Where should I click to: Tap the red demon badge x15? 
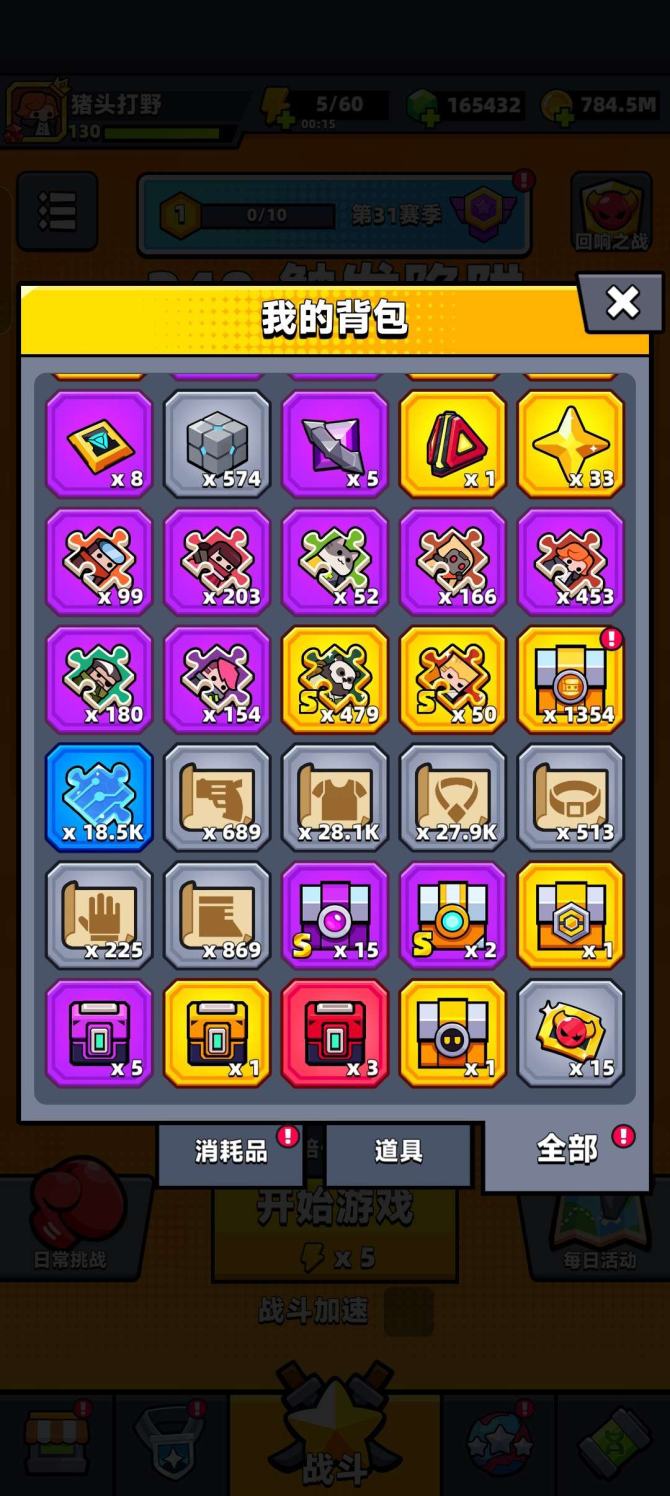(570, 1033)
